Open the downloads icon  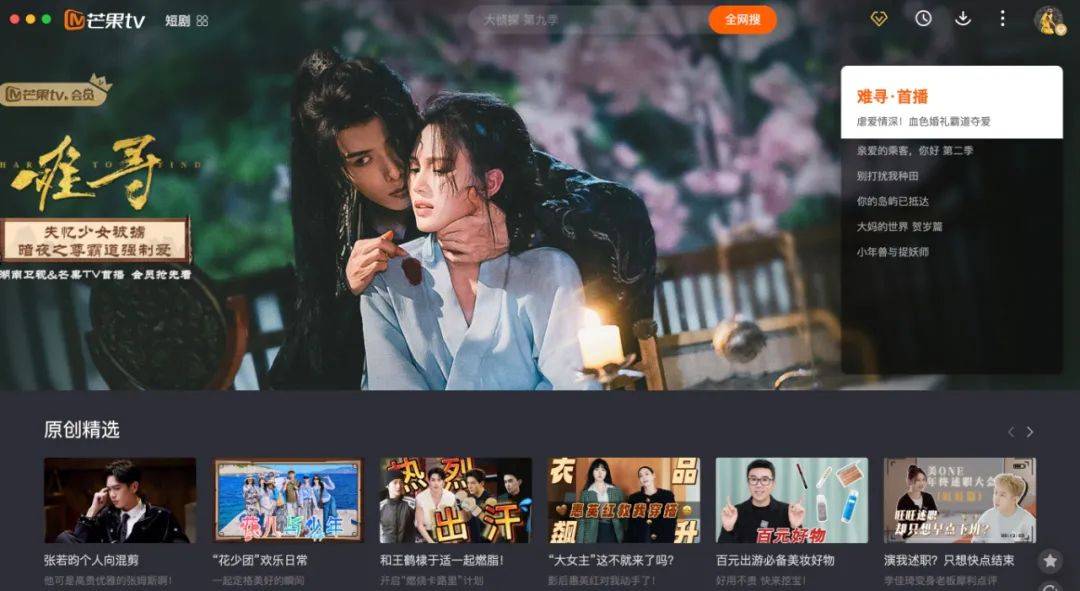tap(963, 19)
